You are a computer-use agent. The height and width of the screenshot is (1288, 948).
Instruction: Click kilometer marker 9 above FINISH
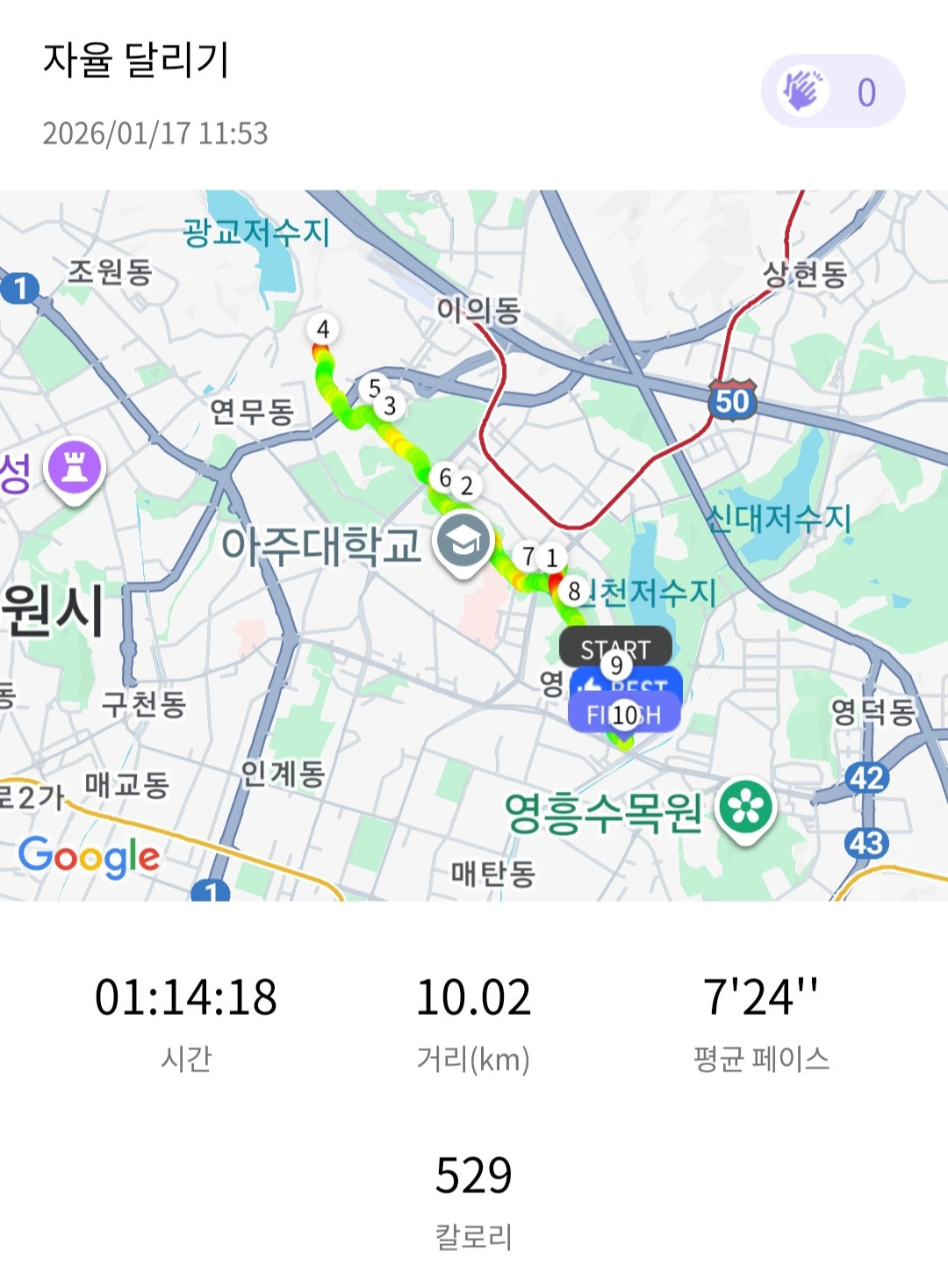(x=617, y=666)
